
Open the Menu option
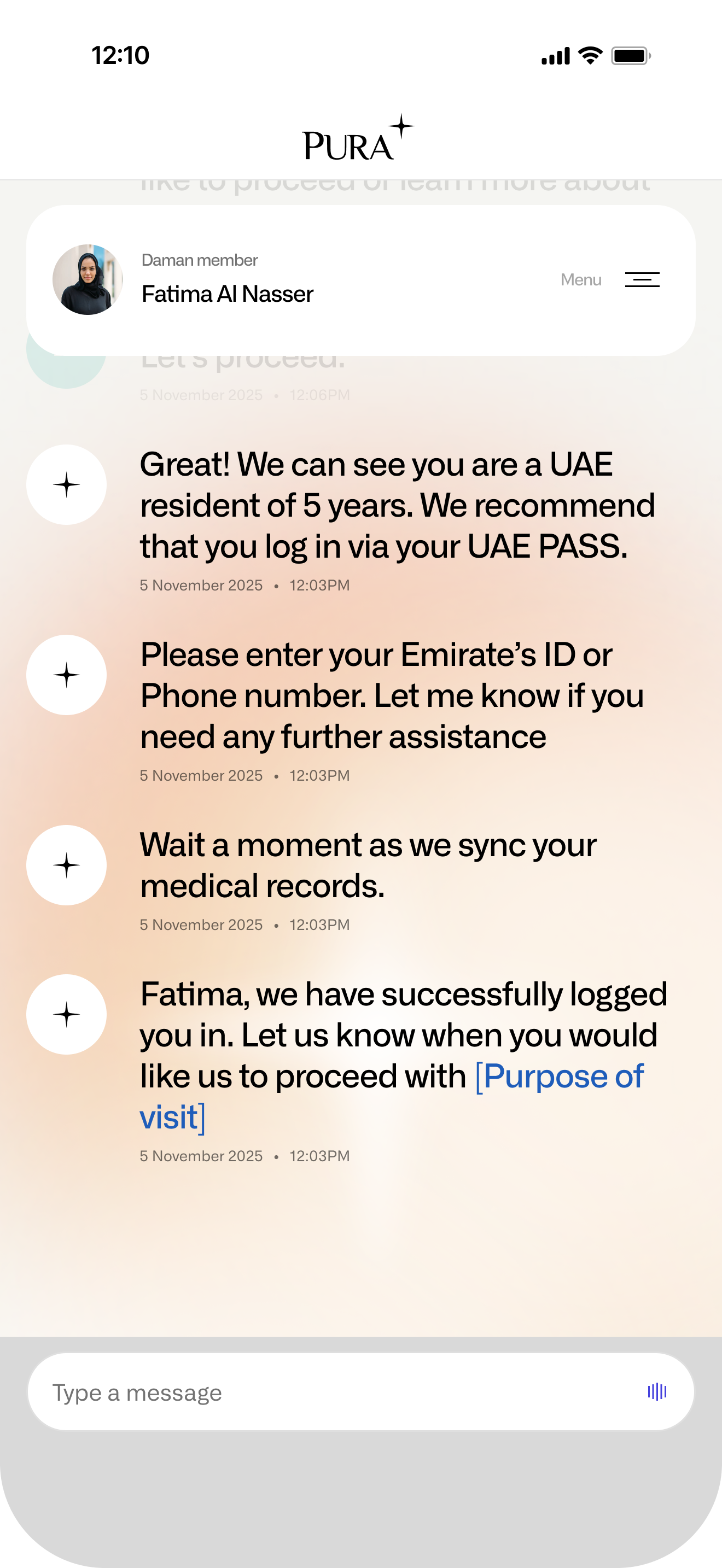coord(581,279)
